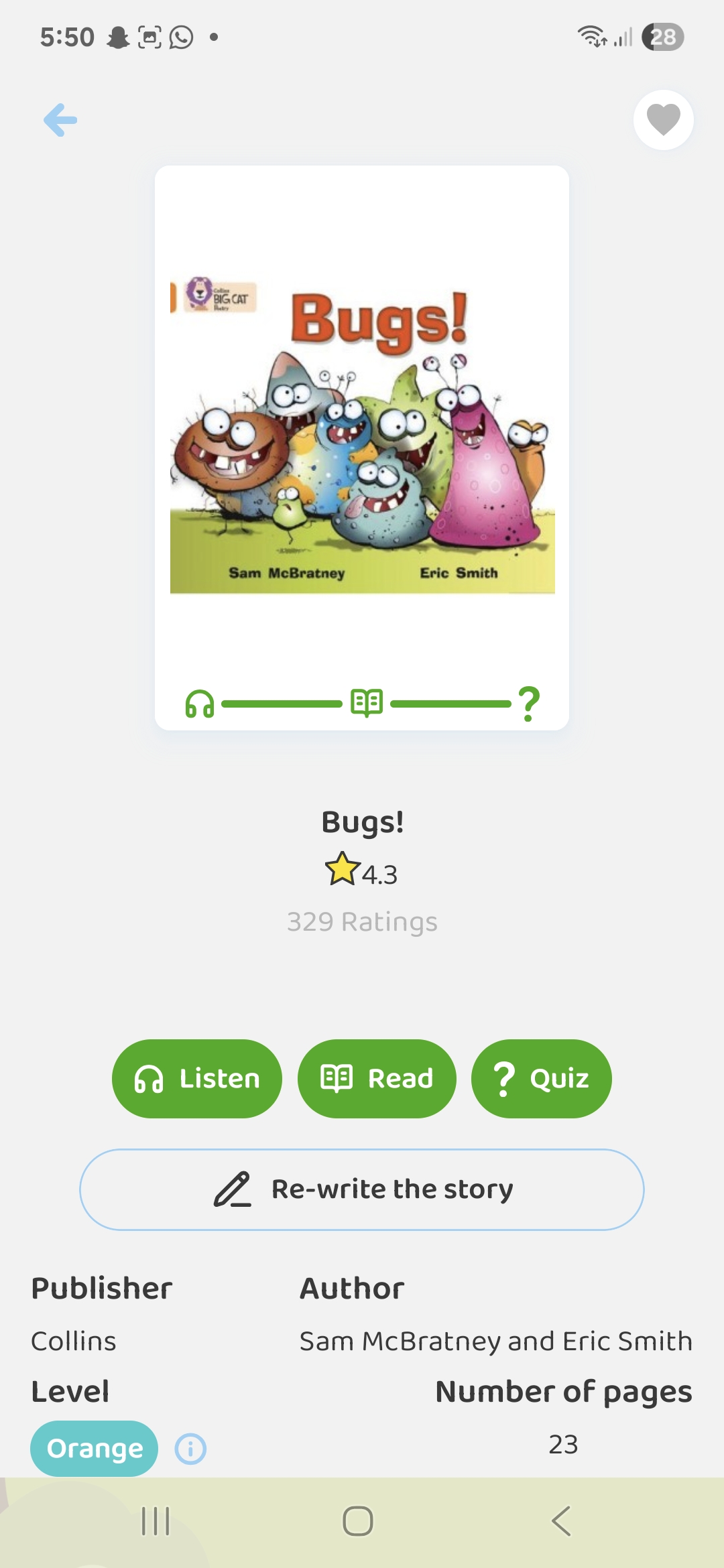Go back using the blue arrow
The width and height of the screenshot is (724, 1568).
60,121
